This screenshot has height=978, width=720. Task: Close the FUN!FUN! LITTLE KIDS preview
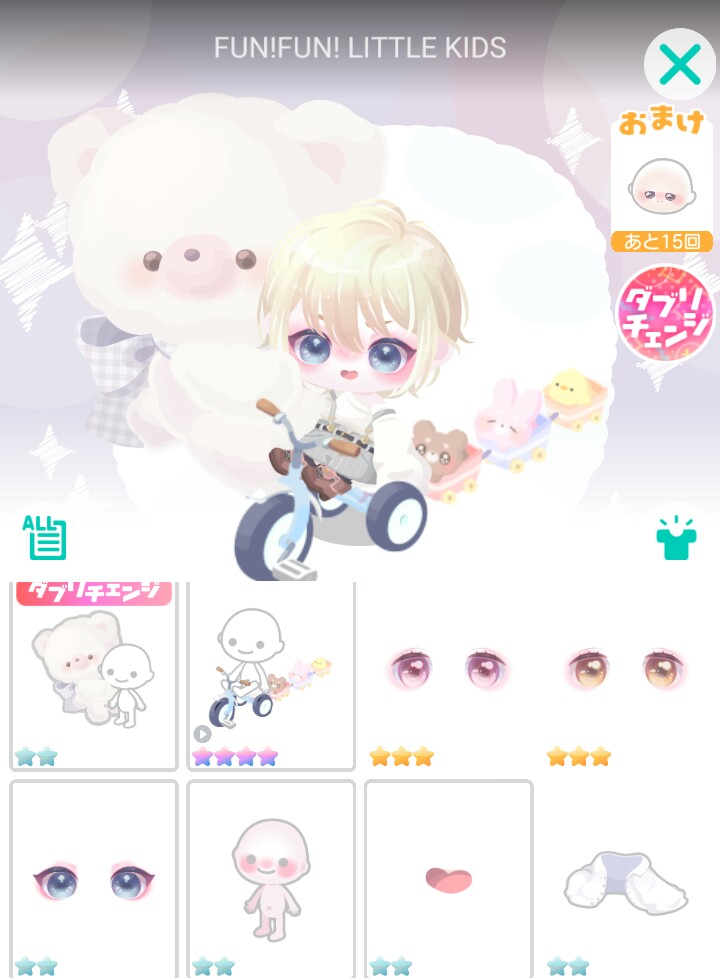click(x=679, y=66)
